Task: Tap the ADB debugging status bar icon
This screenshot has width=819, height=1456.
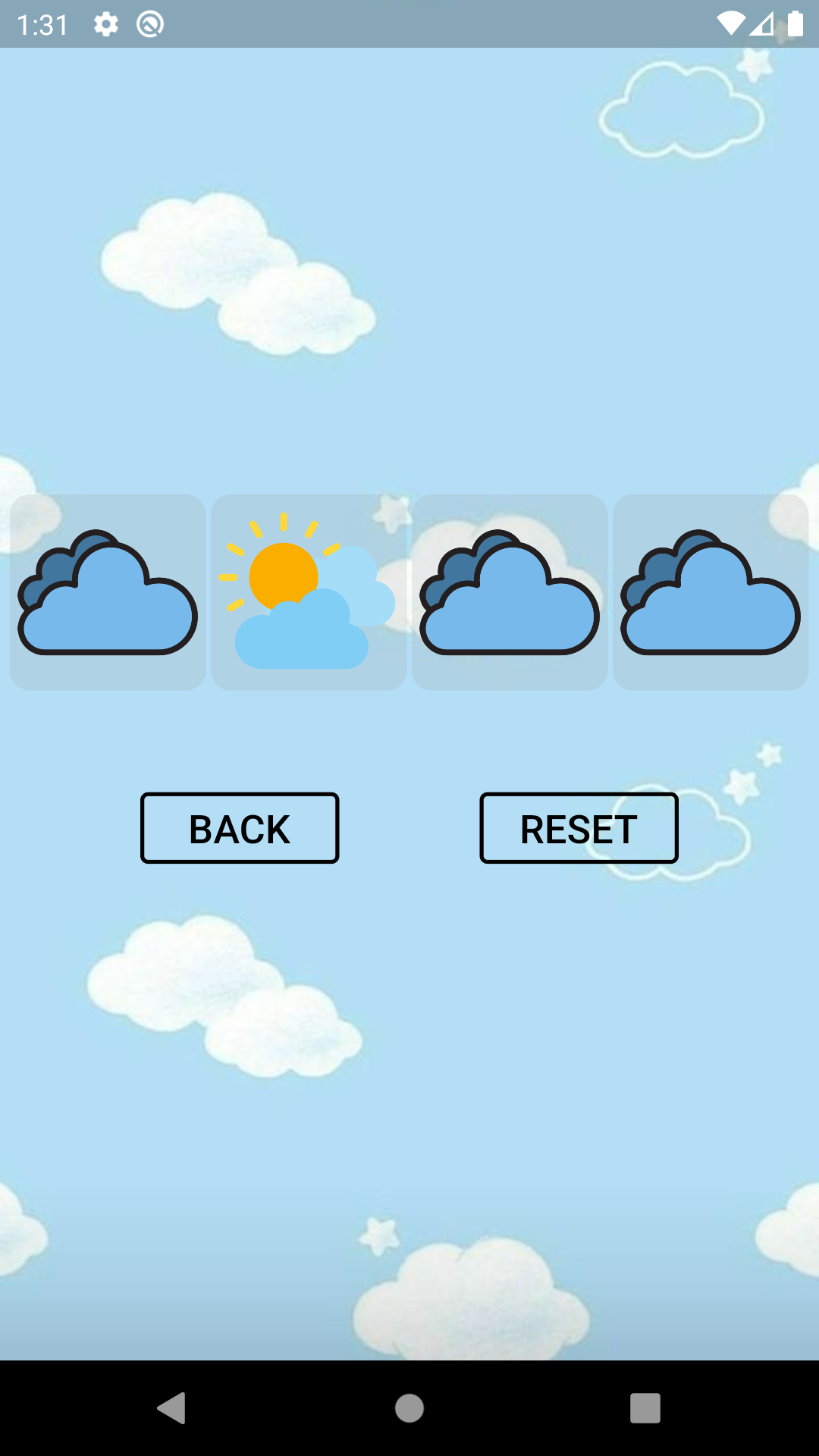Action: tap(149, 24)
